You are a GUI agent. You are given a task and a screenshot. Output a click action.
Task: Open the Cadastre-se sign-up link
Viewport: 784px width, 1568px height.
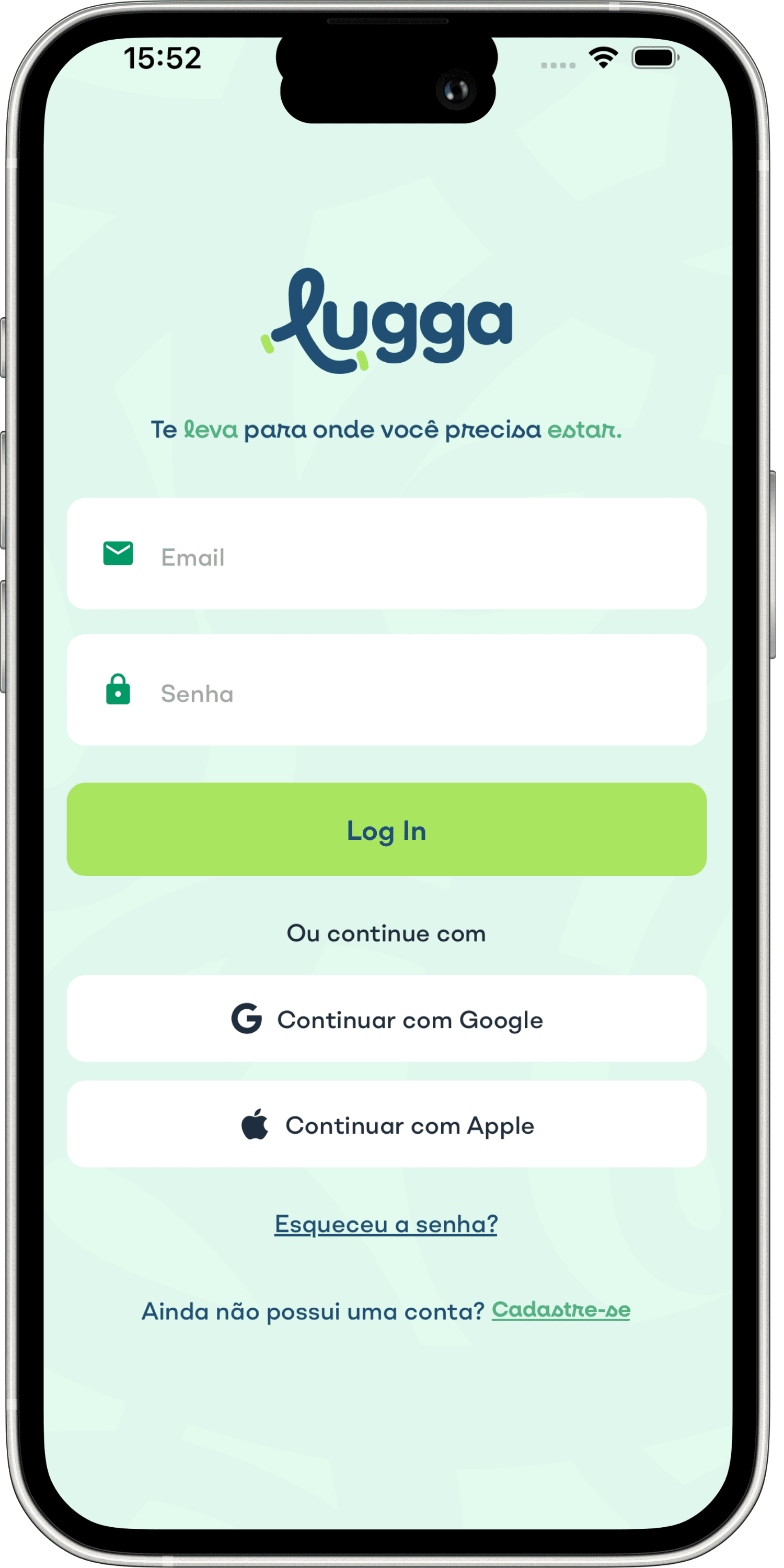tap(561, 1310)
